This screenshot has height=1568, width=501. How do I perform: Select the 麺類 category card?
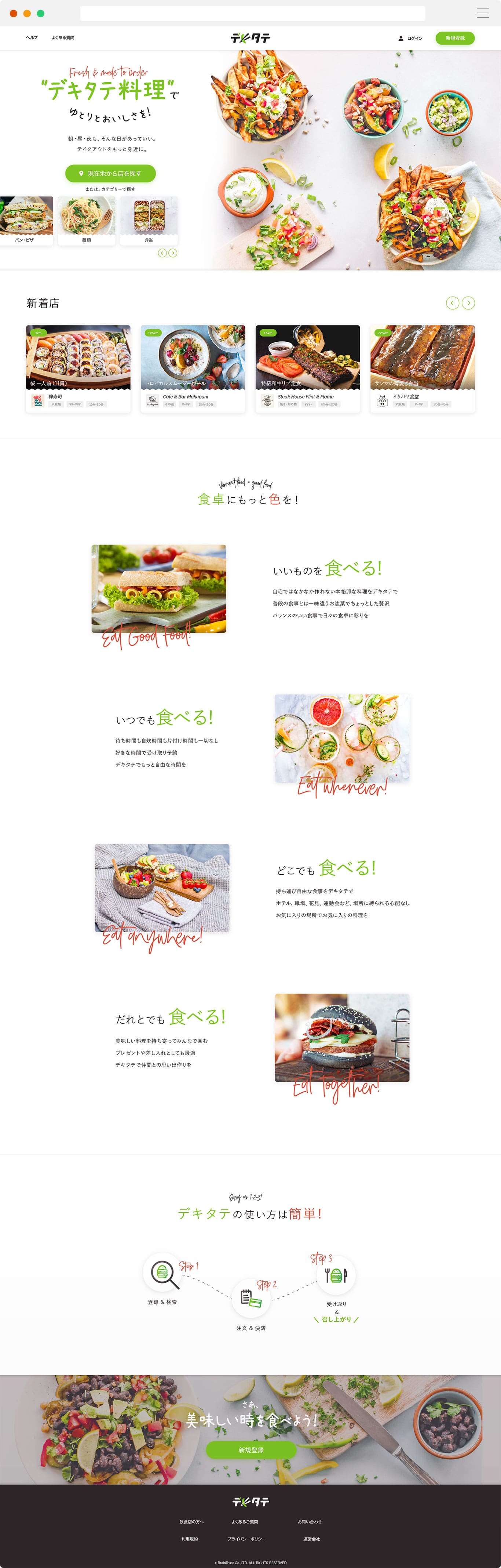click(86, 220)
